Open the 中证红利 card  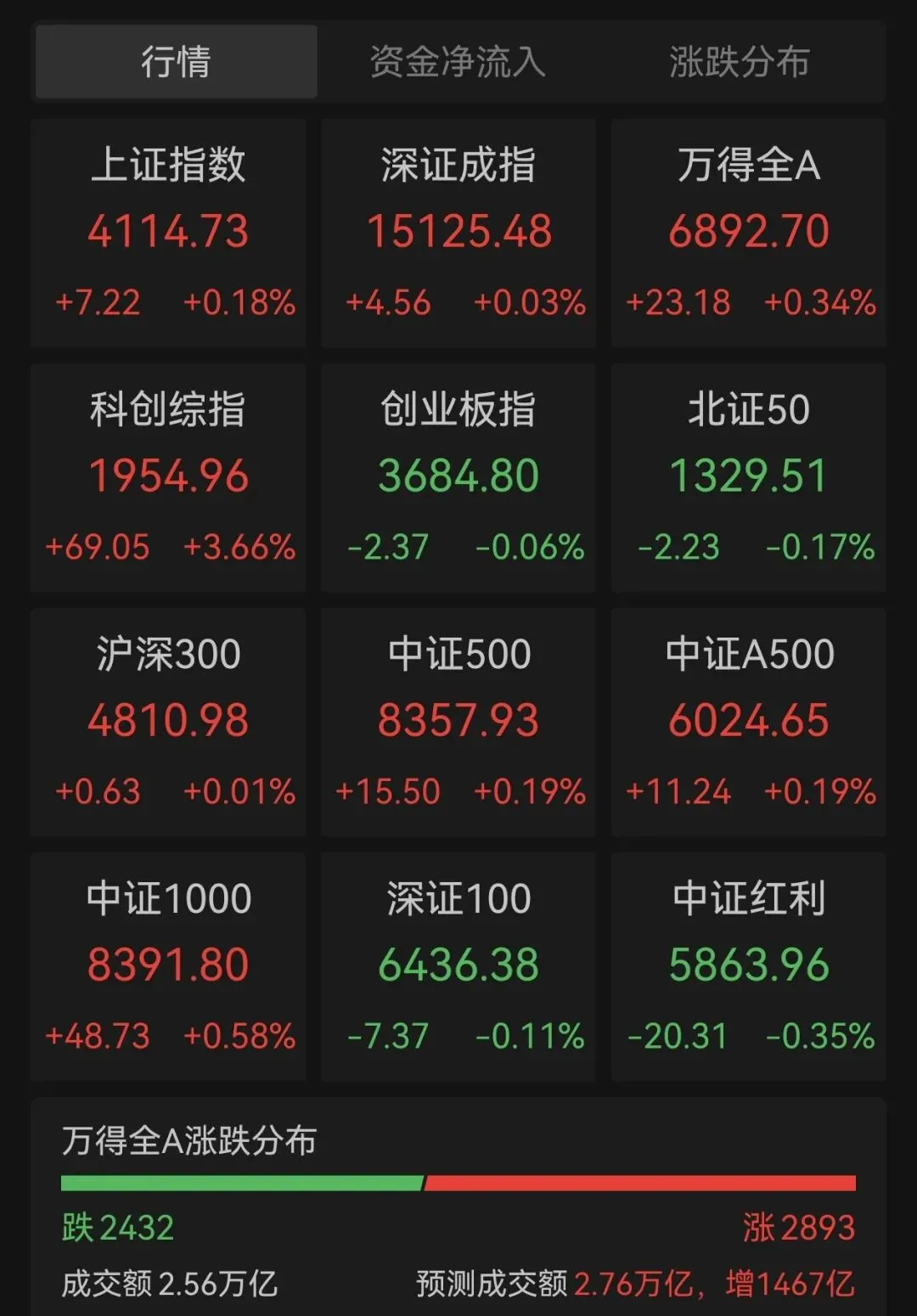tap(749, 967)
